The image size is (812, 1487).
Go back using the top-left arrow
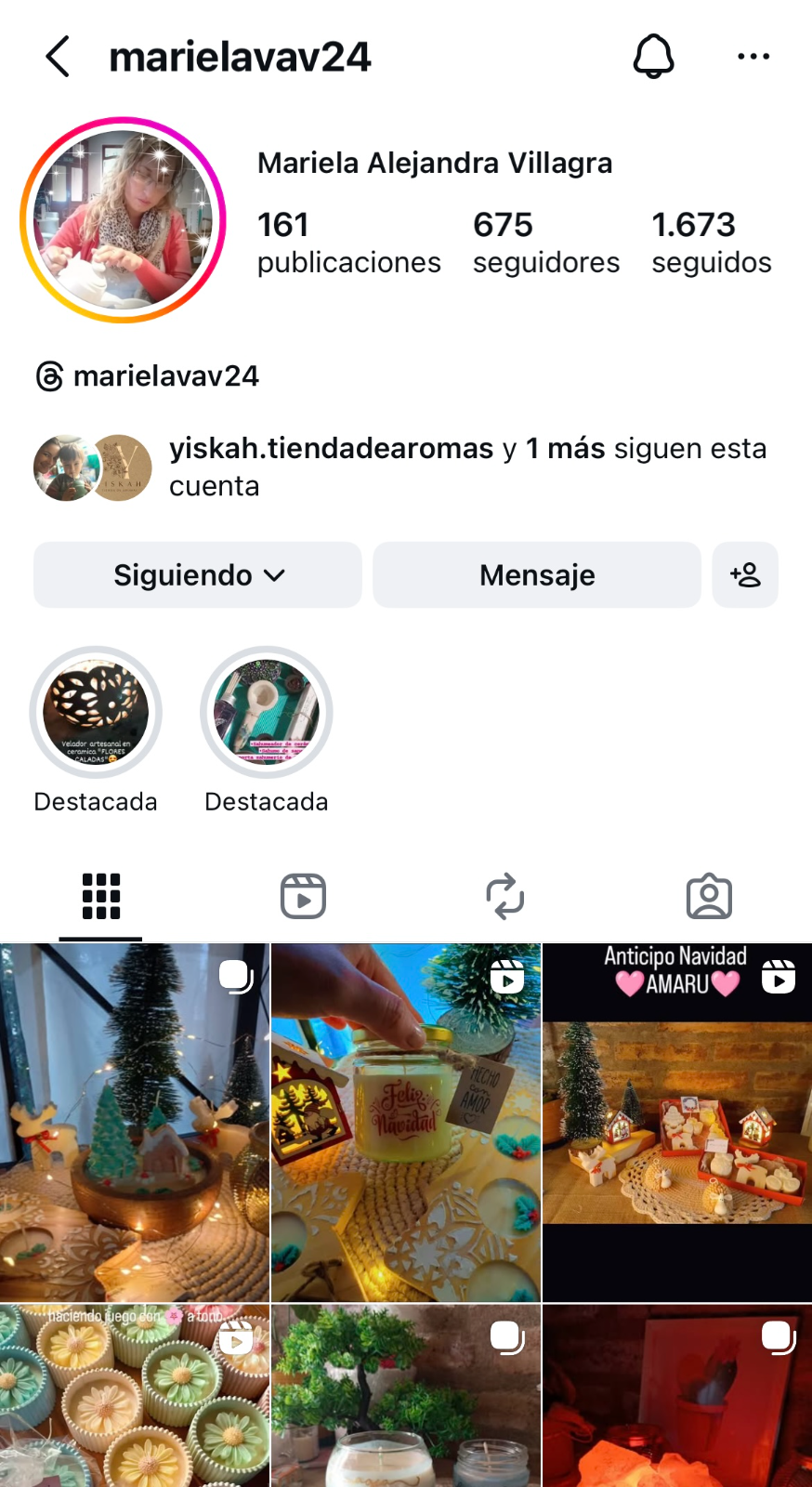(x=58, y=57)
